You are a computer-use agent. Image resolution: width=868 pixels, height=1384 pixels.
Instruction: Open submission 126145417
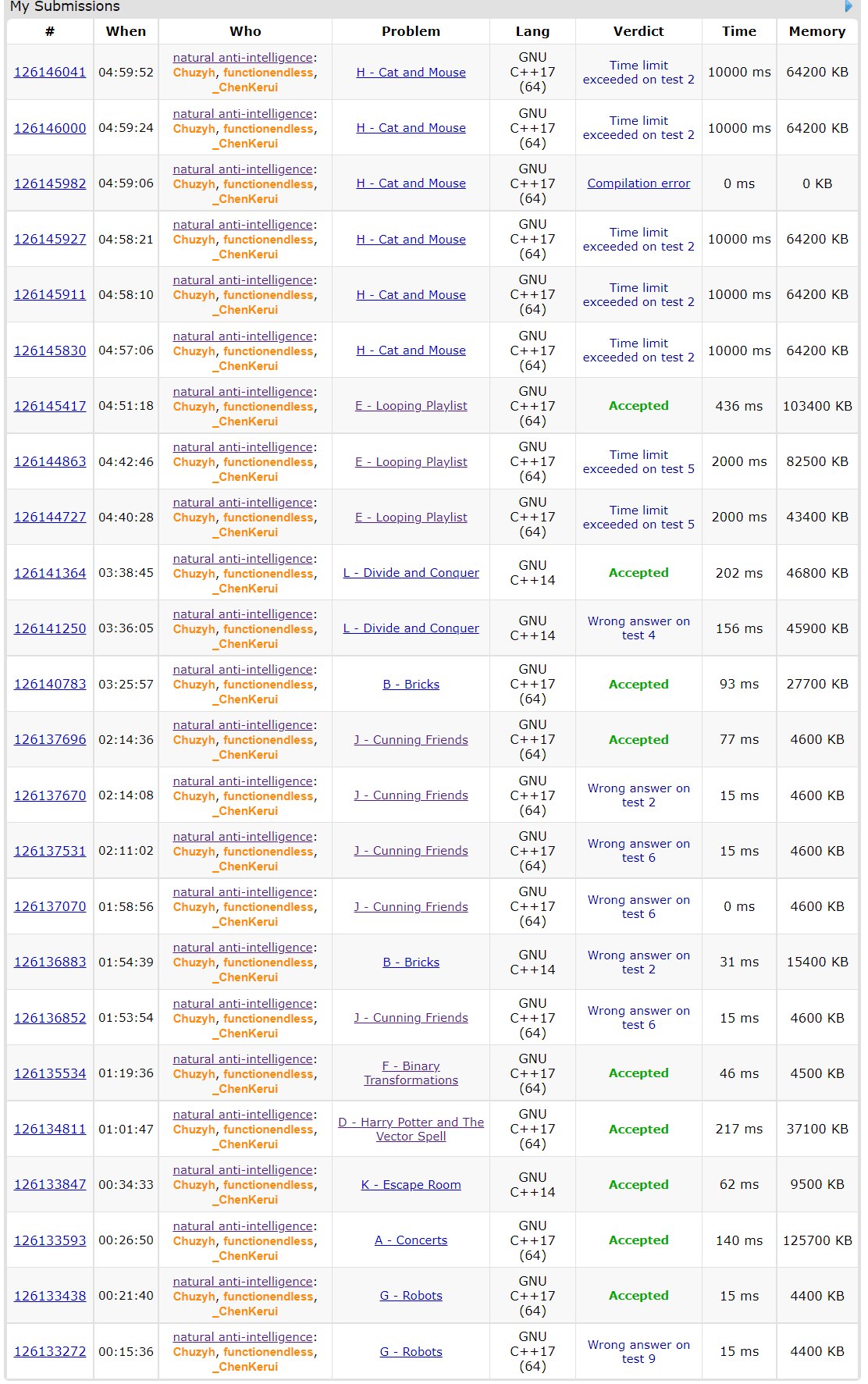point(50,406)
